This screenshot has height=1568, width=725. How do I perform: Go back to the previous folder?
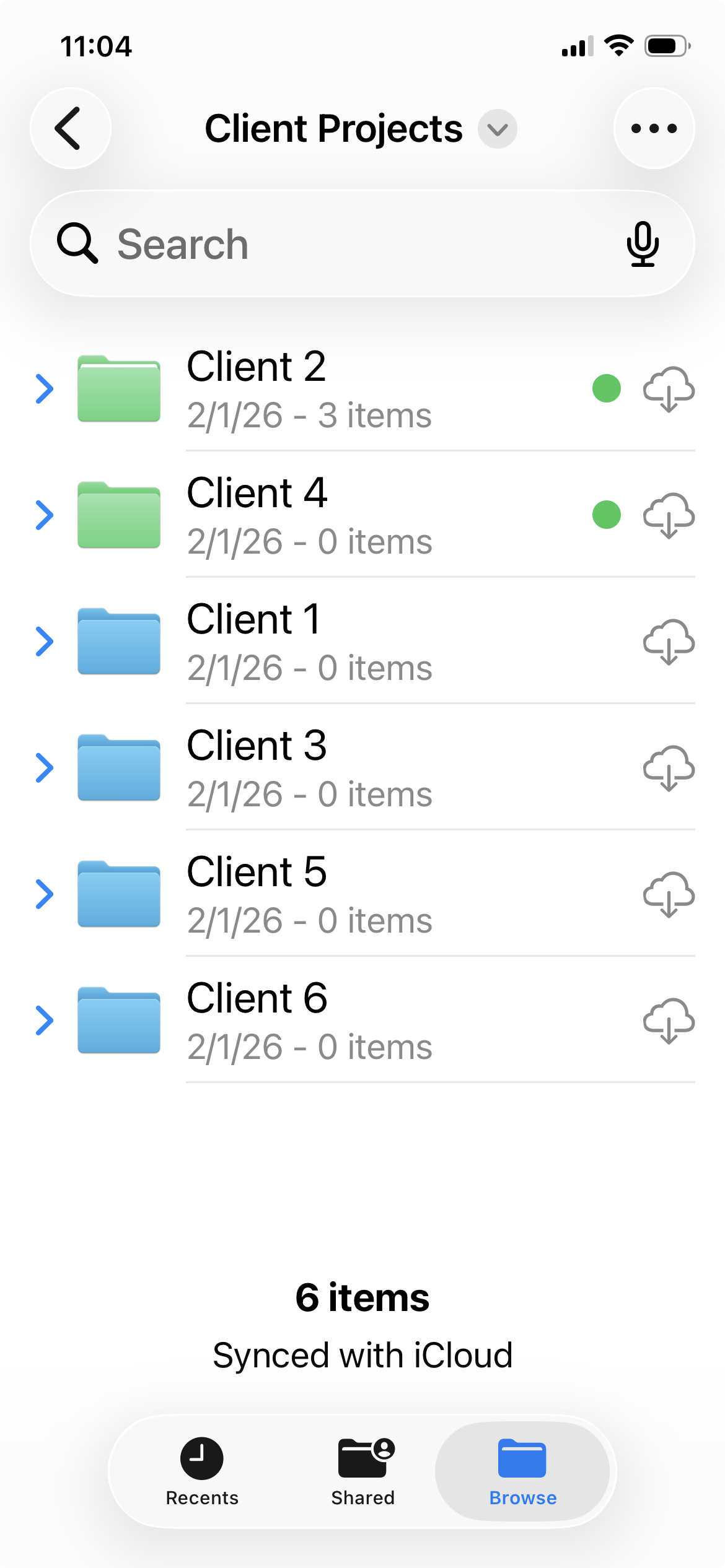tap(69, 128)
